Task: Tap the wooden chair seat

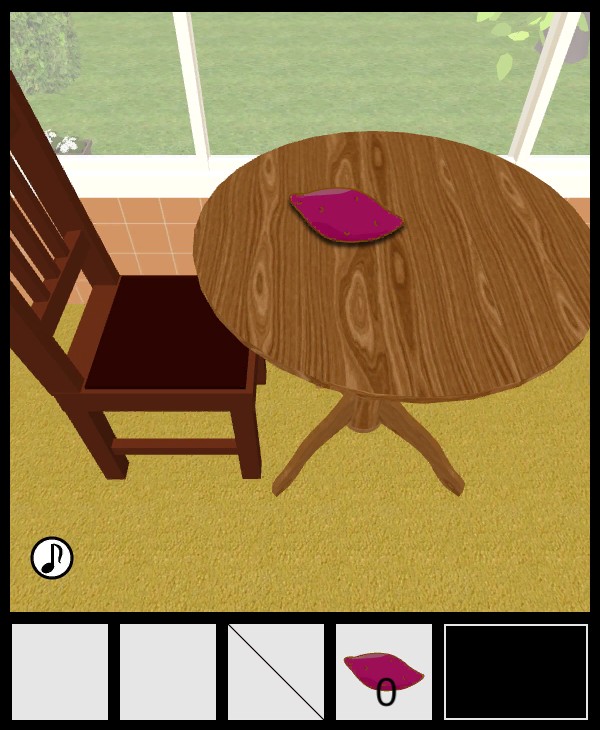Action: [x=165, y=335]
